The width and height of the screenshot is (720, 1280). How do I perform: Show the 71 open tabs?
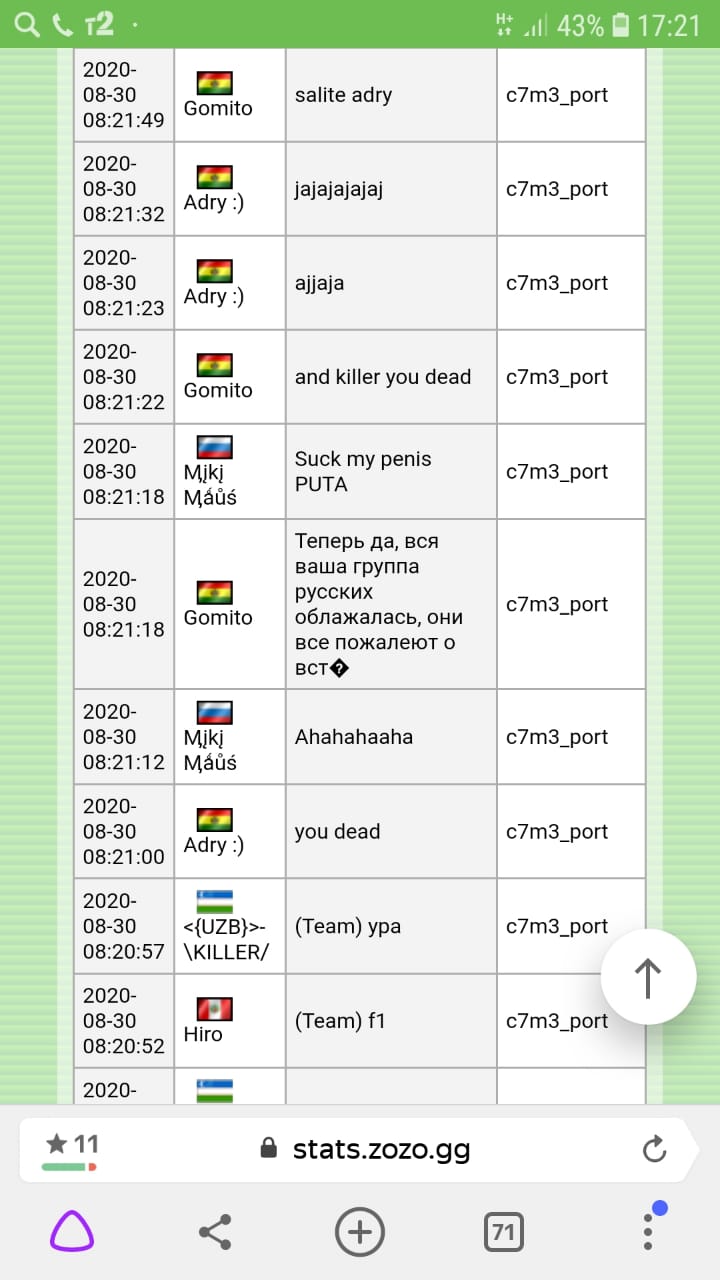pos(503,1232)
